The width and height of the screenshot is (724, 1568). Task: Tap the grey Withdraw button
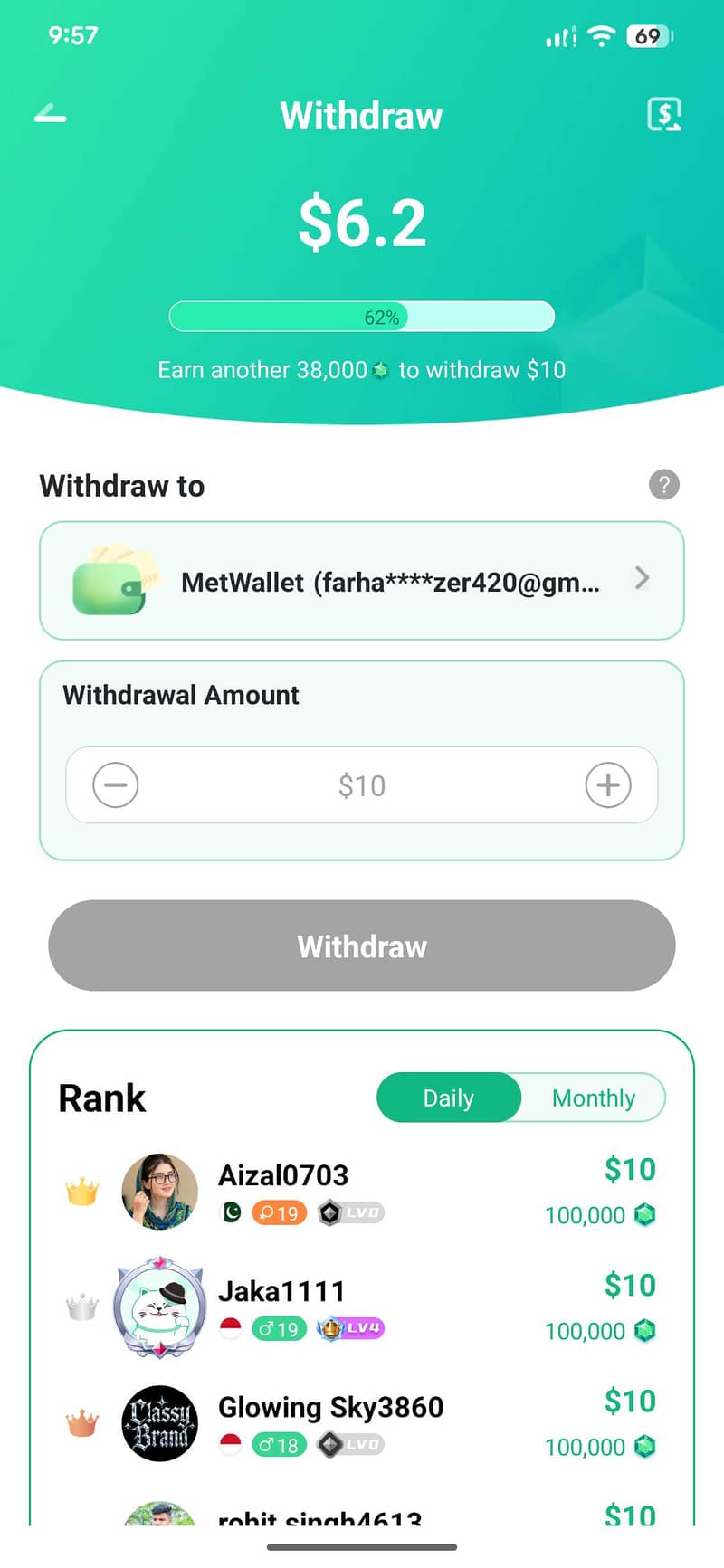pyautogui.click(x=362, y=946)
